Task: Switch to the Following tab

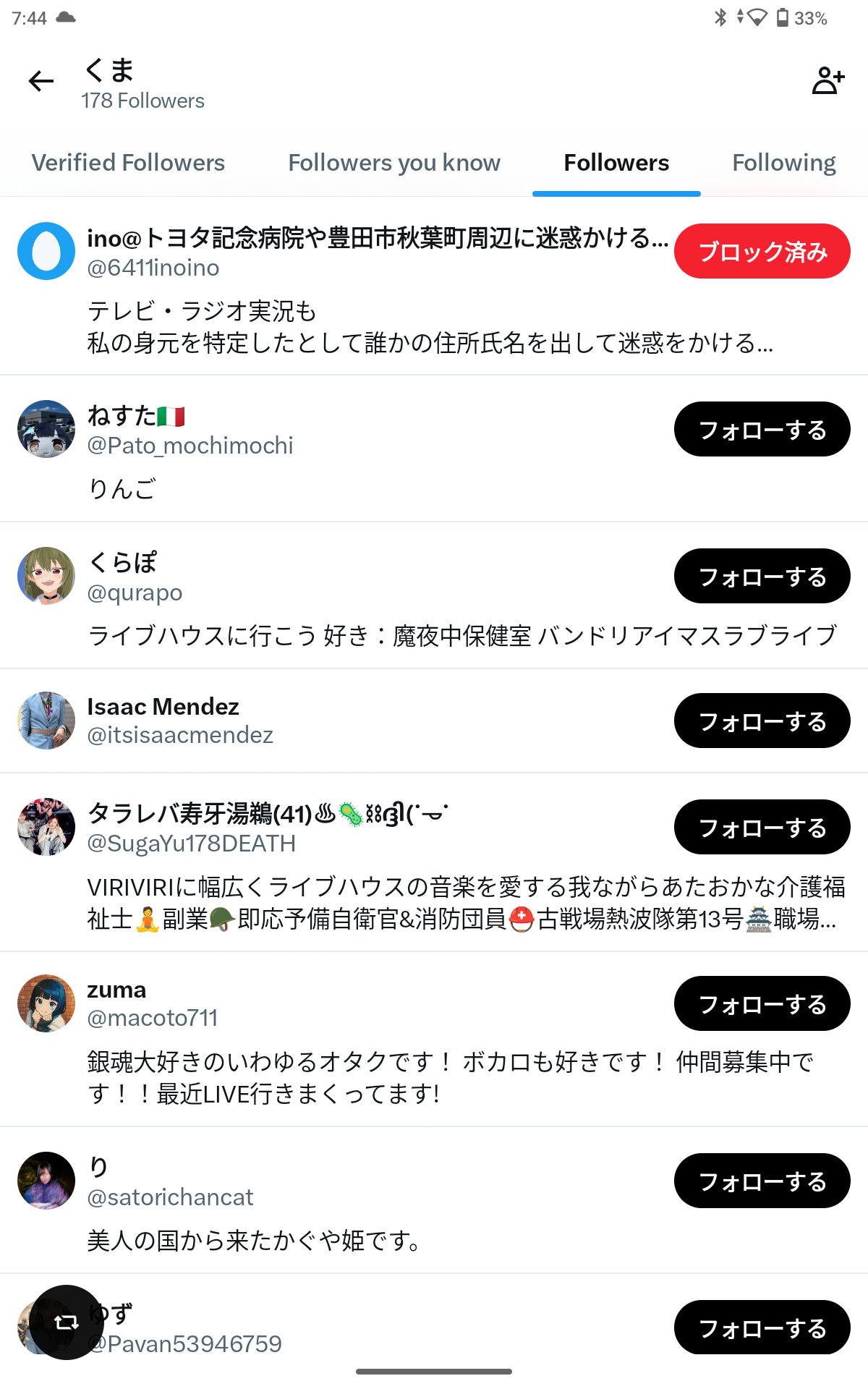Action: 783,163
